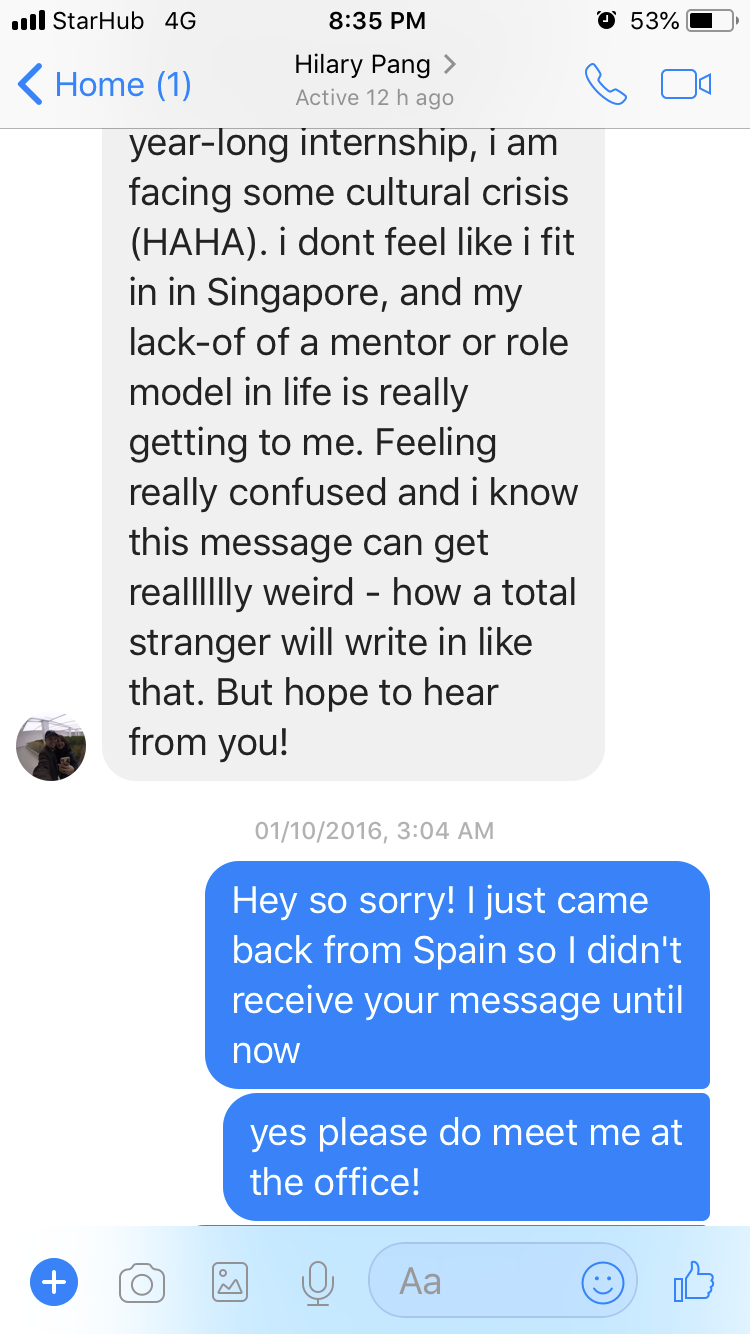This screenshot has height=1334, width=750.
Task: Start a voice call with Hilary Pang
Action: [605, 84]
